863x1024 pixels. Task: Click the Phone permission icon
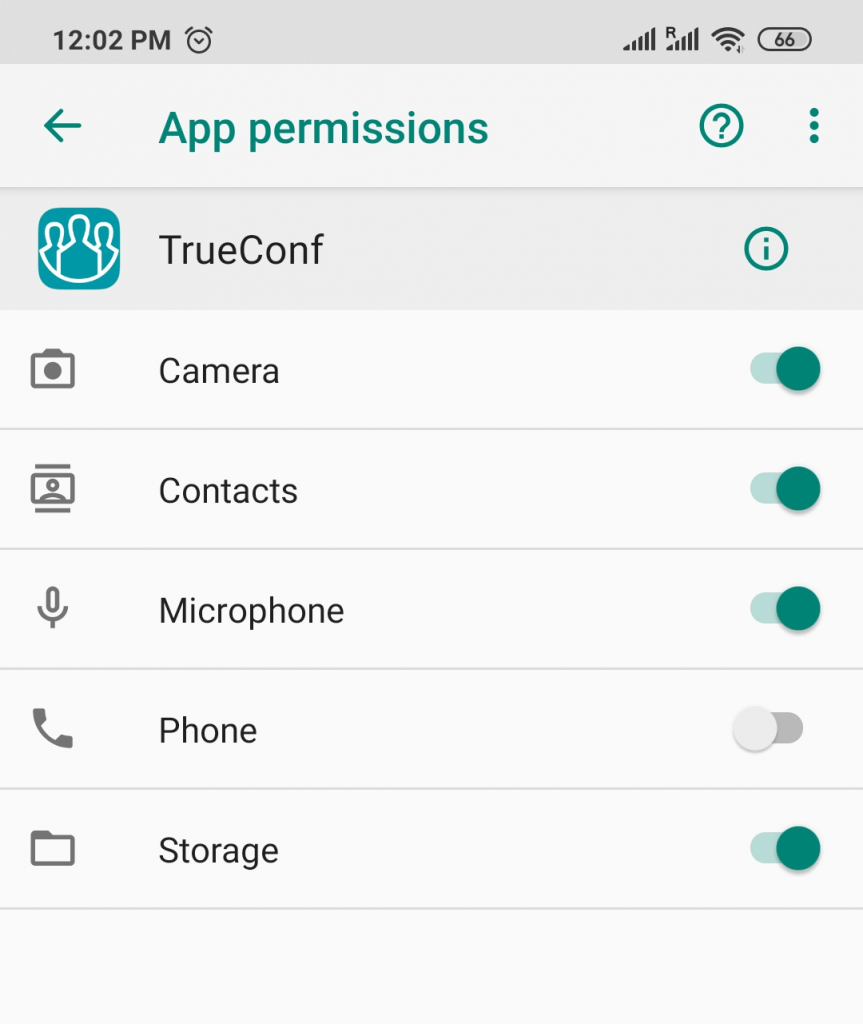pyautogui.click(x=52, y=729)
